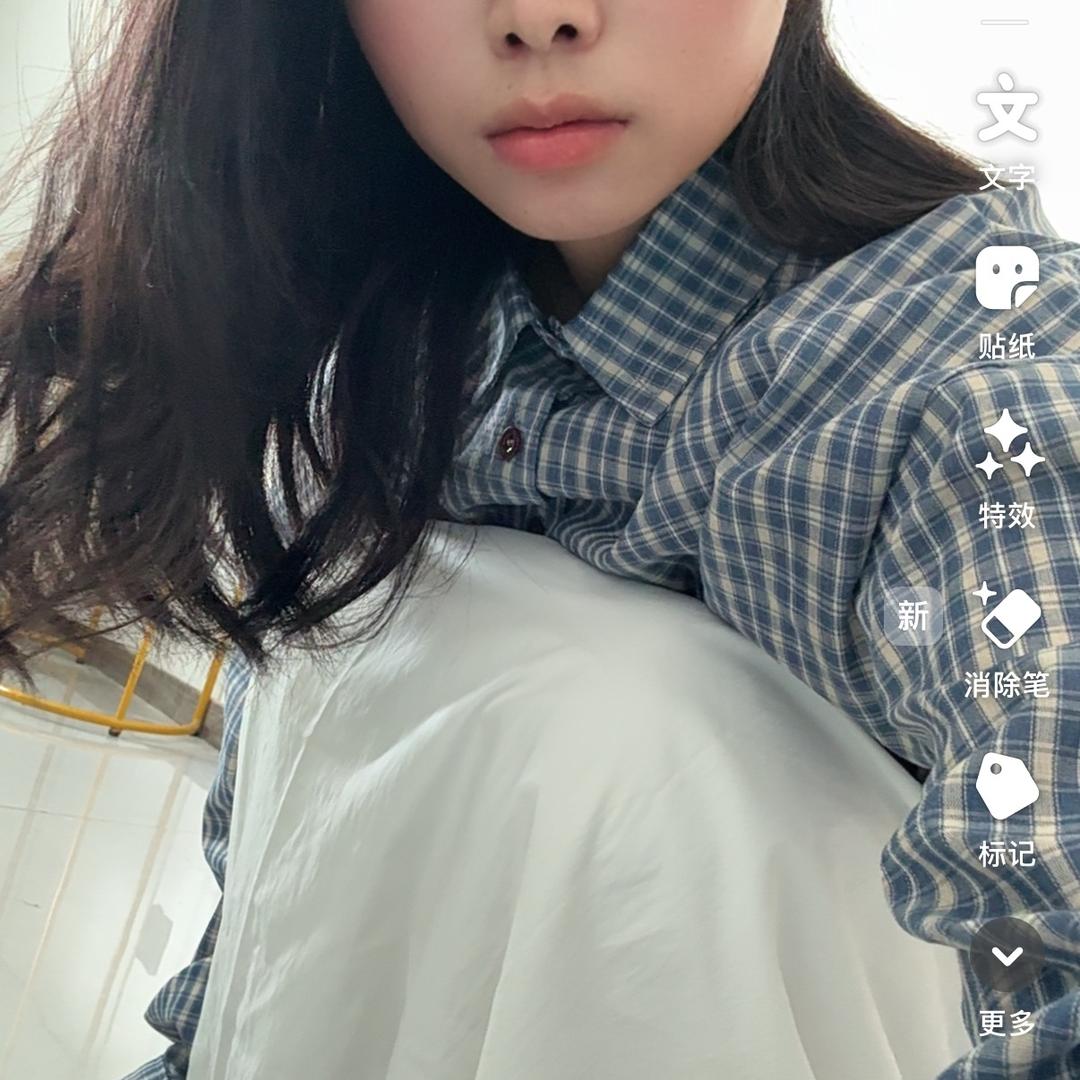Expand 更多 to show more tools

point(1007,956)
